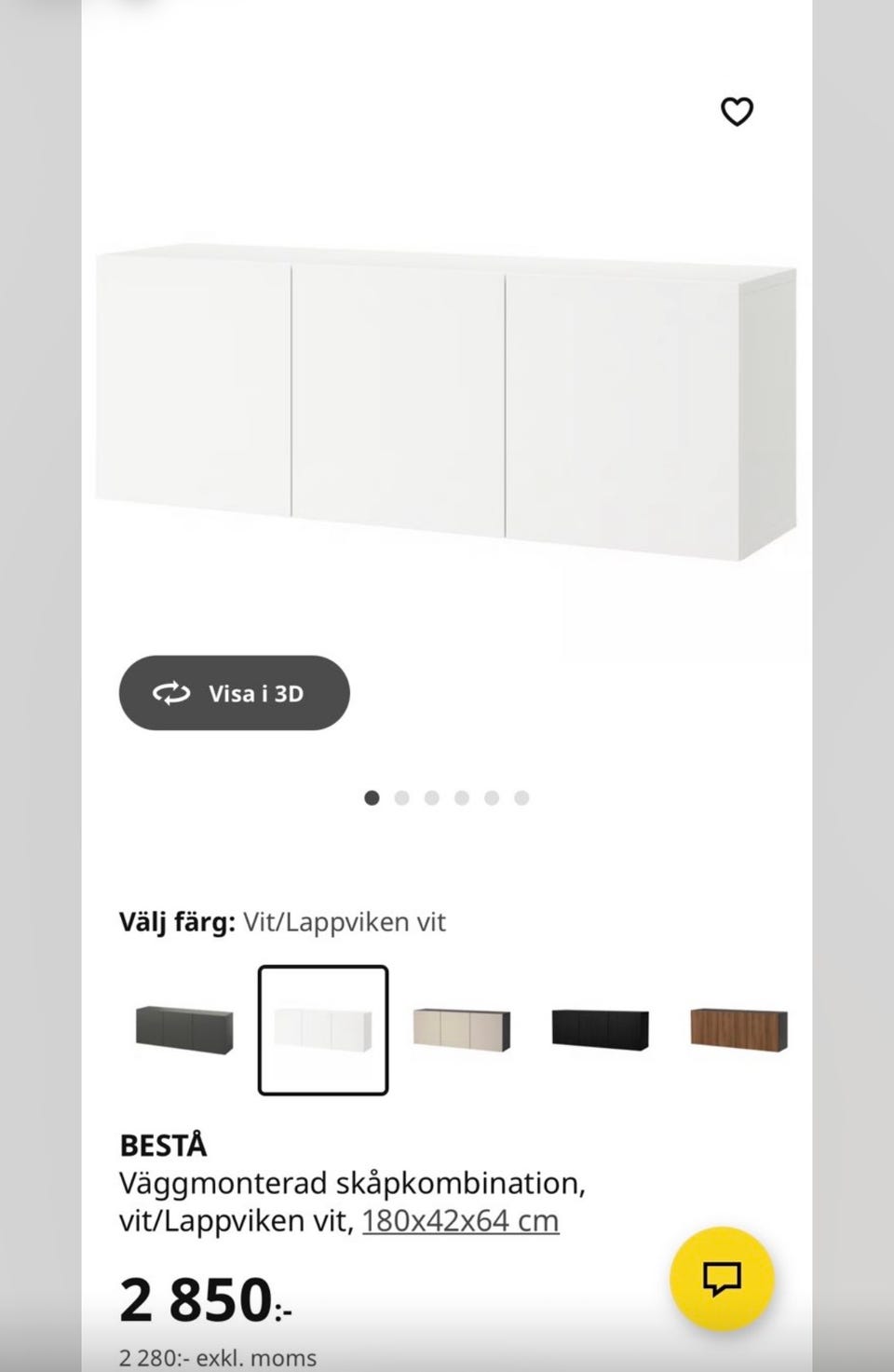Select the black-brown cabinet variant
Image resolution: width=894 pixels, height=1372 pixels.
click(599, 1029)
